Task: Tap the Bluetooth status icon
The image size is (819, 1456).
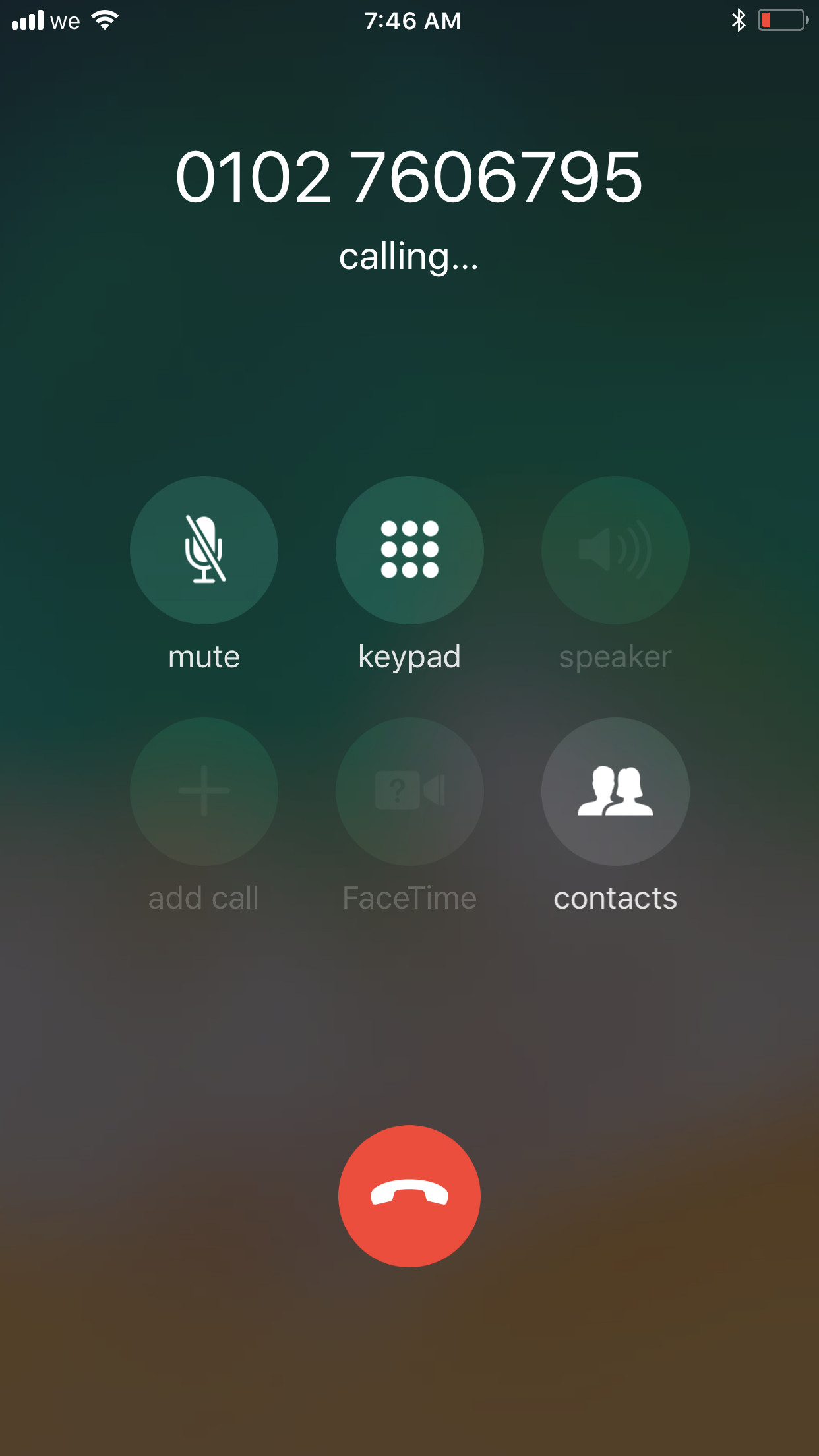Action: pyautogui.click(x=739, y=20)
